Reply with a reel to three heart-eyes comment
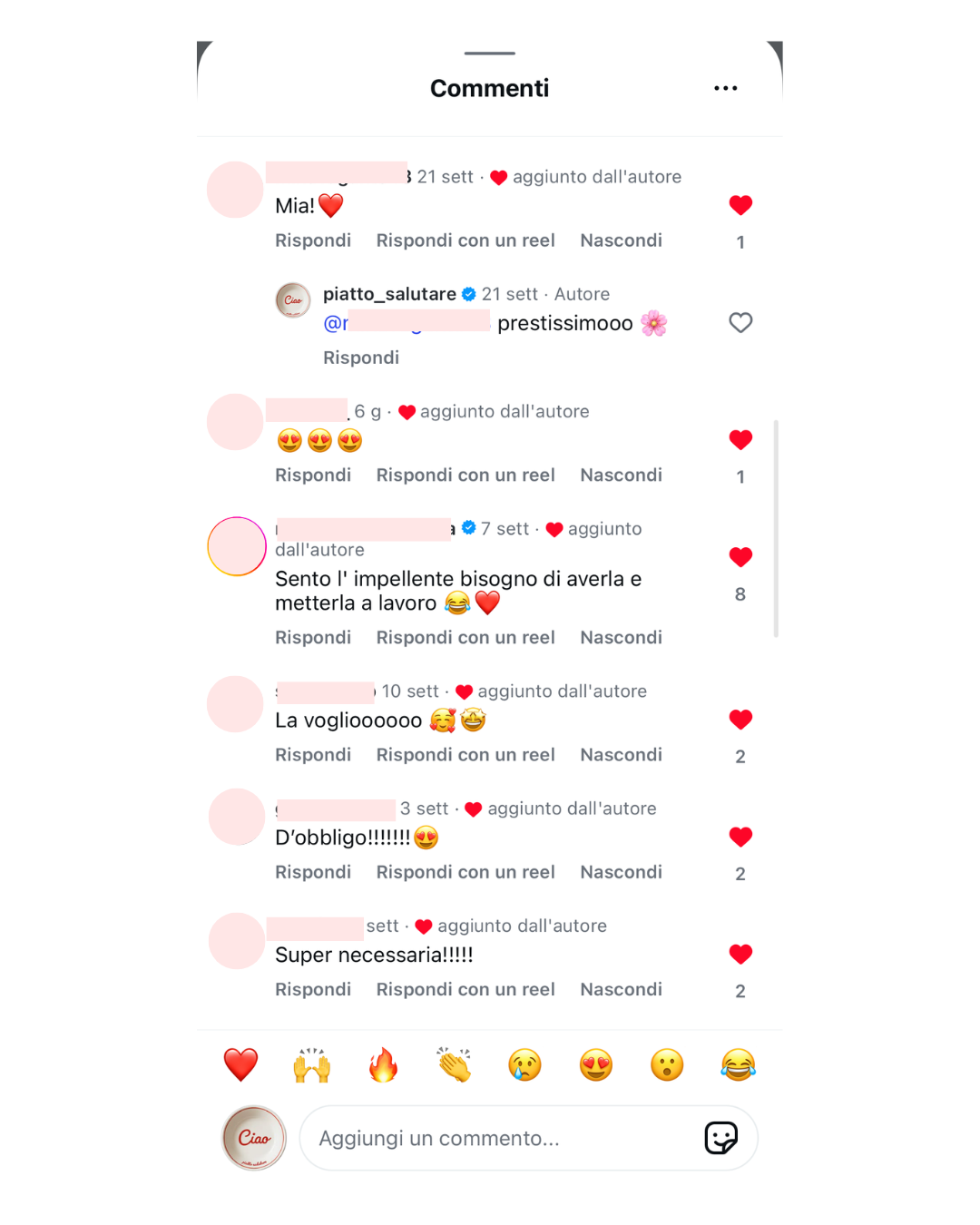The image size is (980, 1225). click(465, 475)
